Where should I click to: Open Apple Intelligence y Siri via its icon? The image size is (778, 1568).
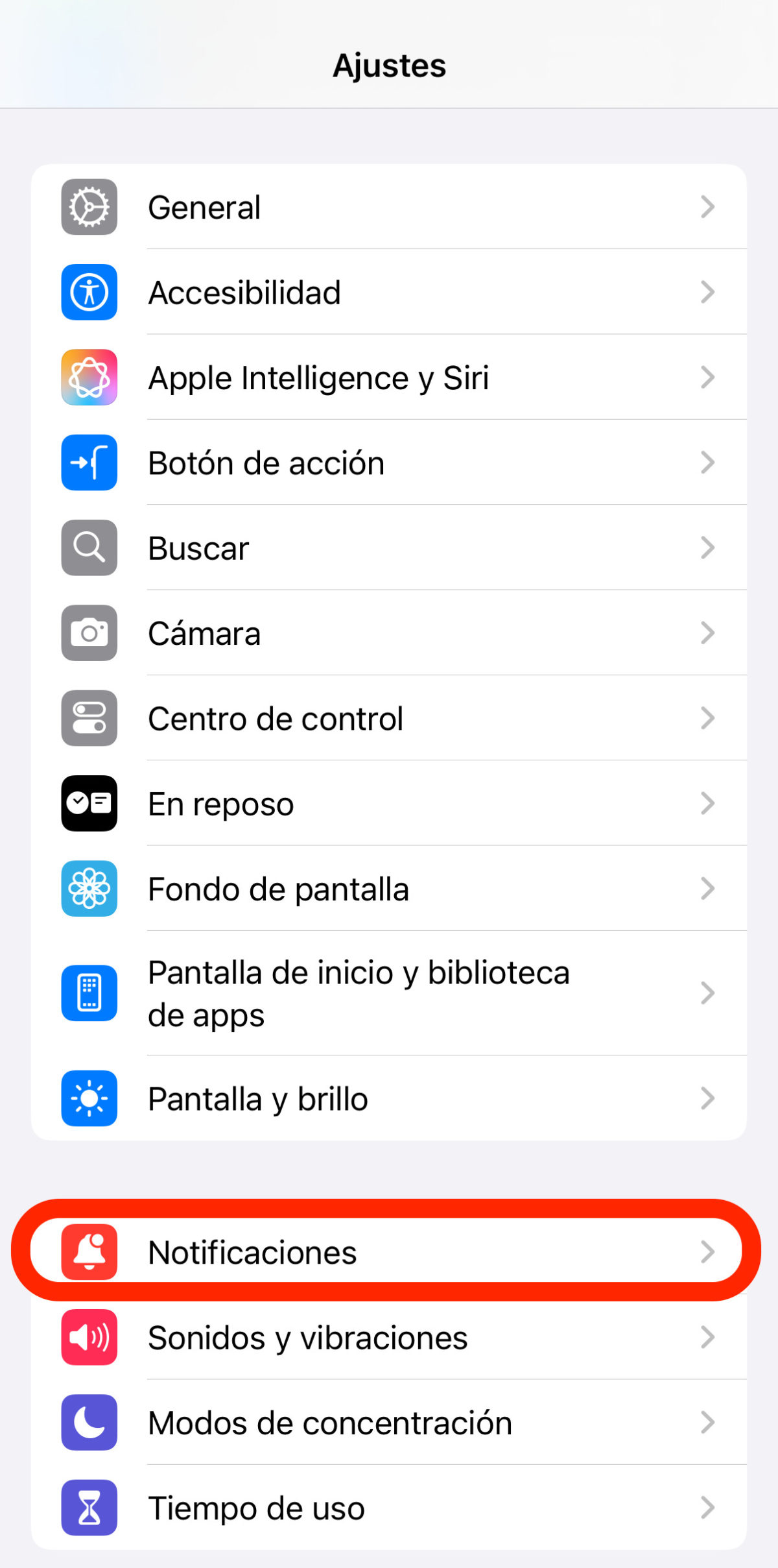coord(89,378)
